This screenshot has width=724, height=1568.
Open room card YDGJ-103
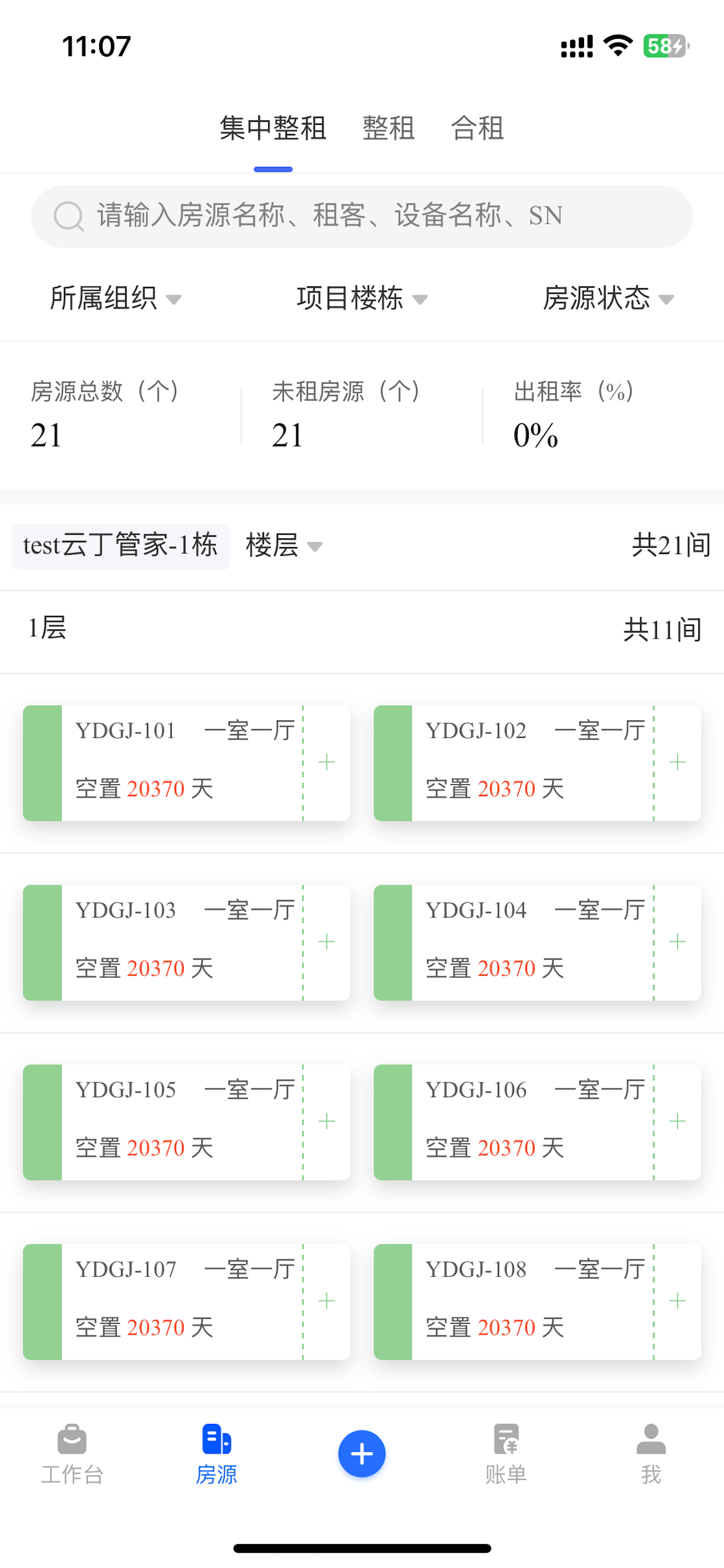[163, 942]
